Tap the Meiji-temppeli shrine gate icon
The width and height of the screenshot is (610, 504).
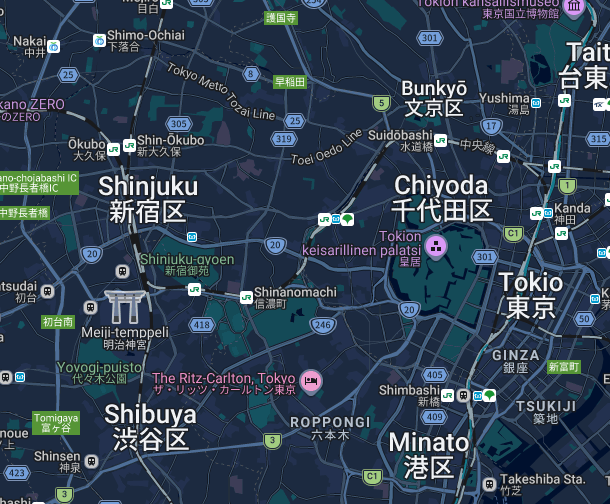point(125,307)
